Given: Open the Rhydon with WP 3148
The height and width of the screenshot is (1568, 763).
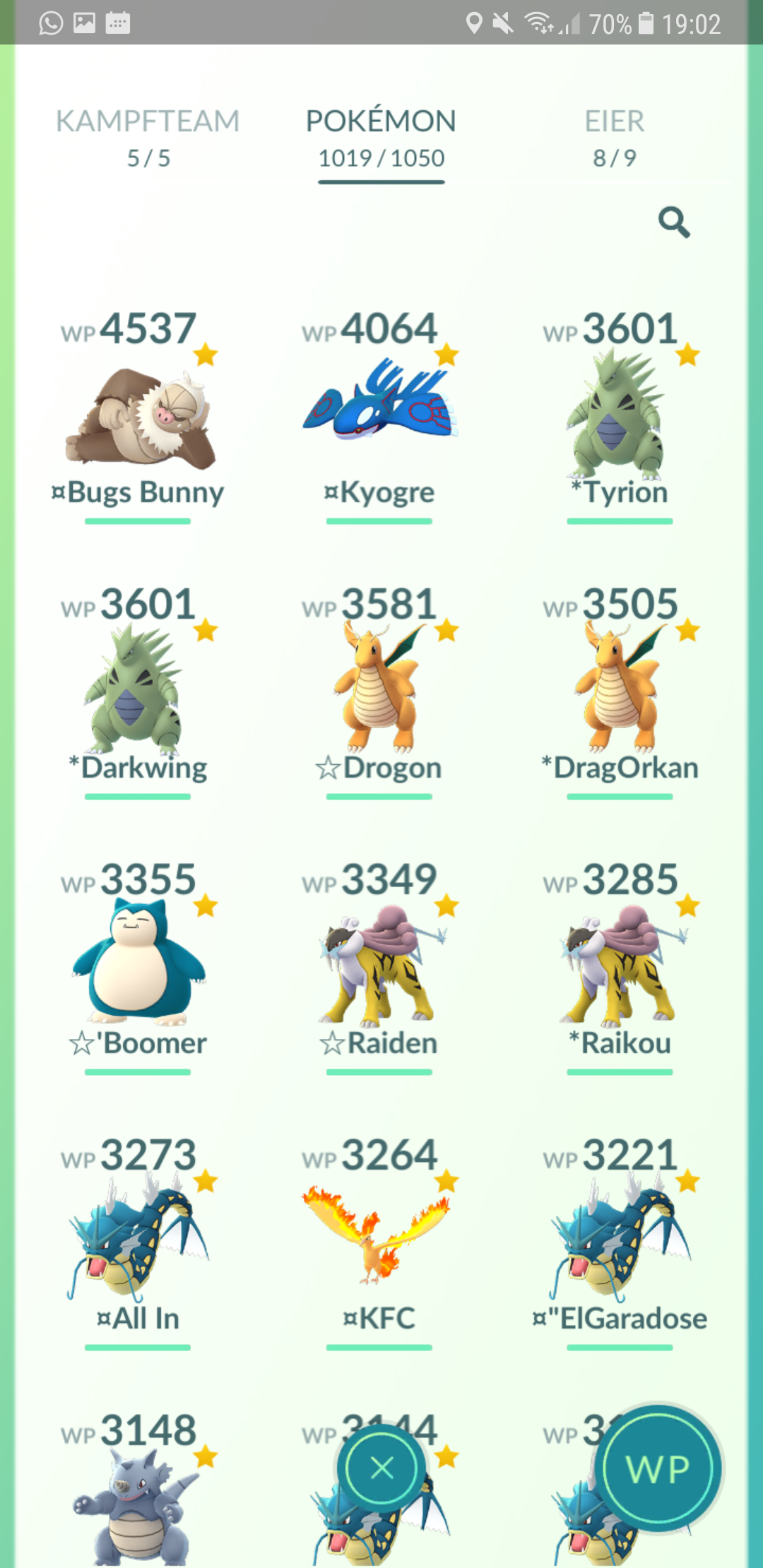Looking at the screenshot, I should coord(138,1489).
